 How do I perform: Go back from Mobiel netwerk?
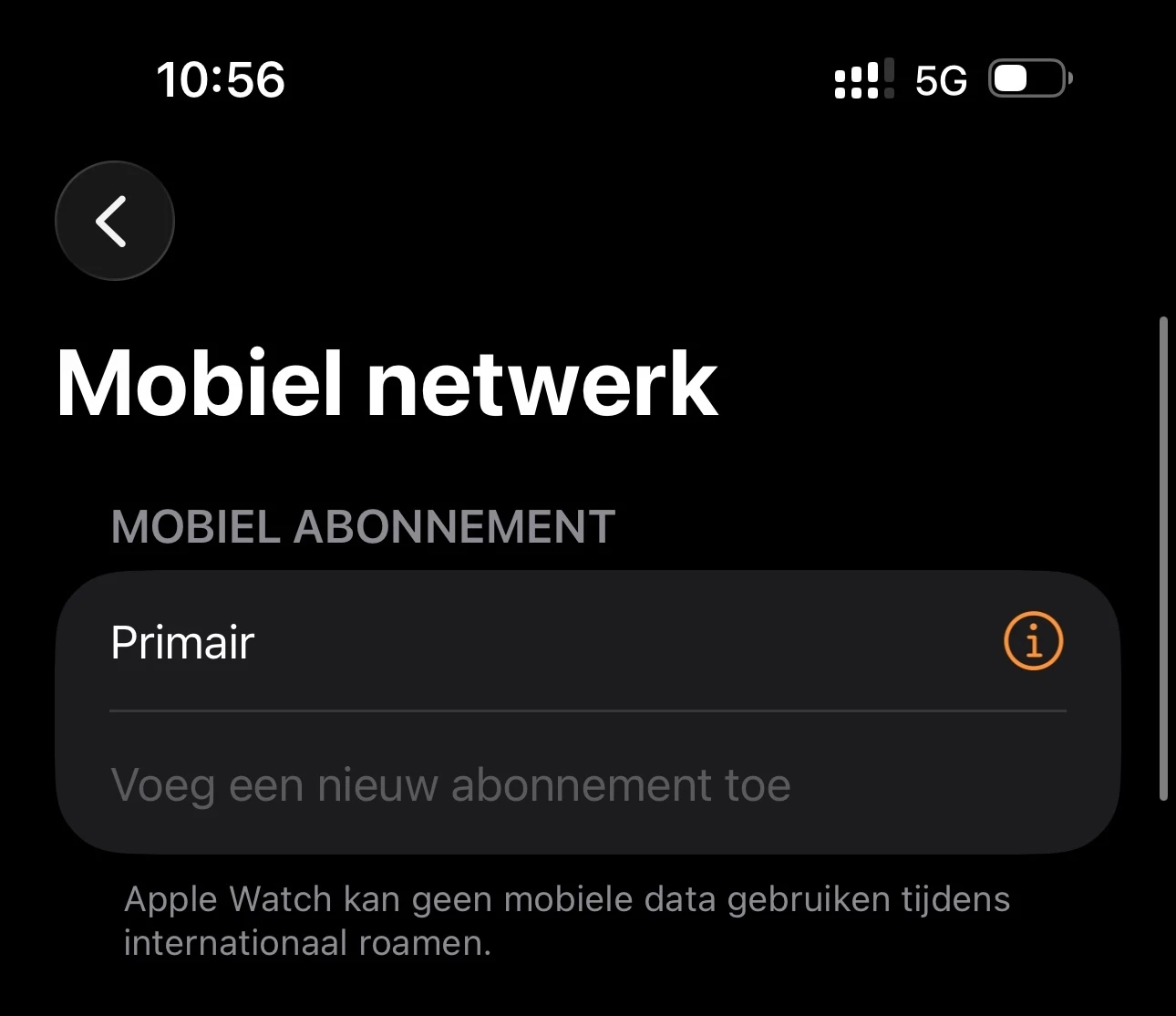click(x=115, y=221)
